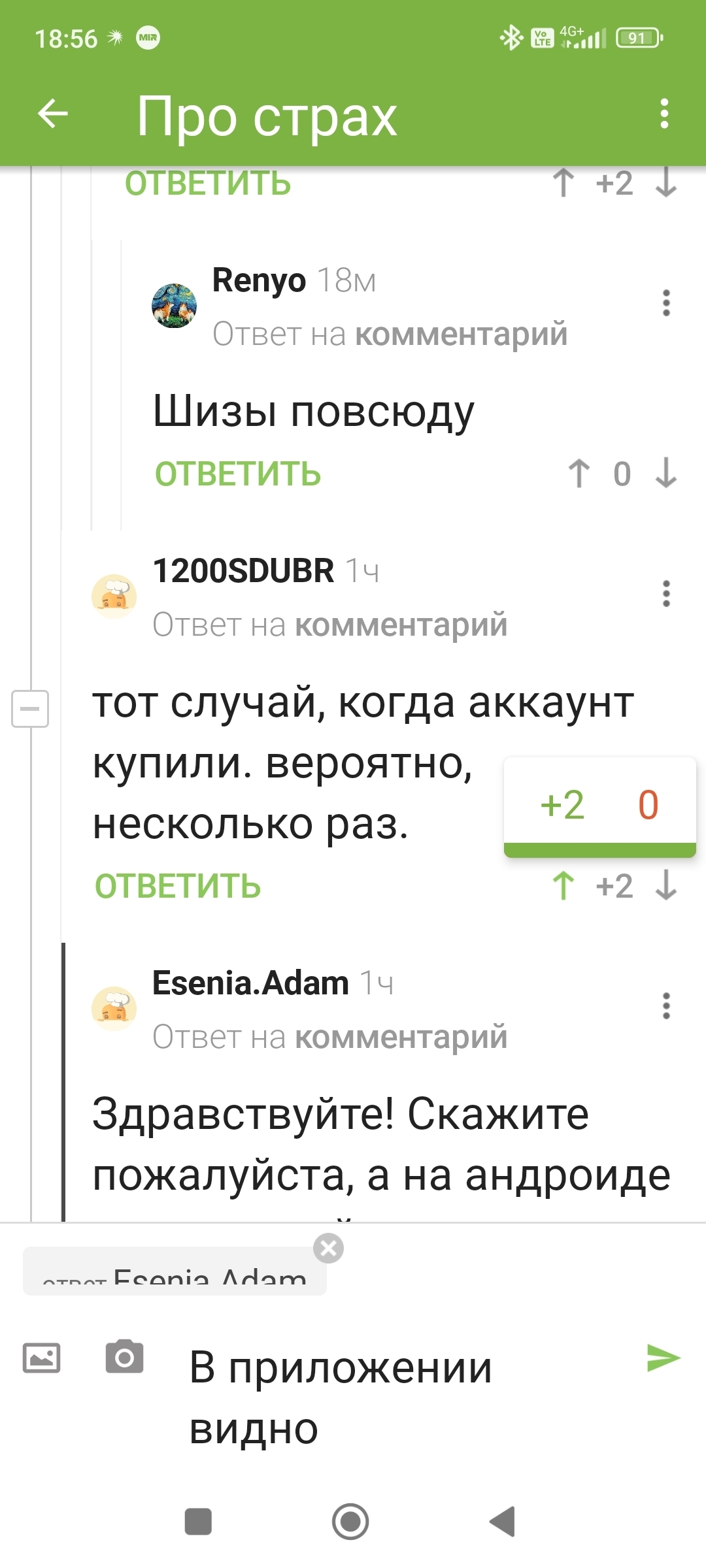The width and height of the screenshot is (706, 1568).
Task: Attach an image from the gallery
Action: [x=42, y=1358]
